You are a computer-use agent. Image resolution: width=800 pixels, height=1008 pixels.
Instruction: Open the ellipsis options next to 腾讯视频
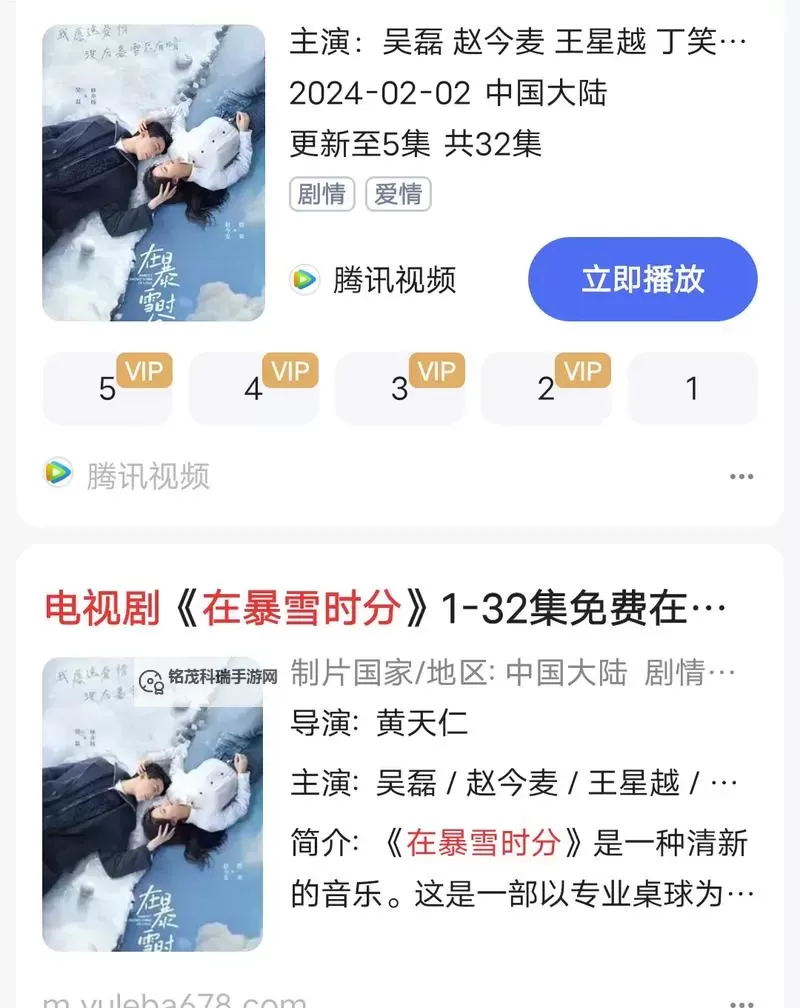tap(741, 475)
